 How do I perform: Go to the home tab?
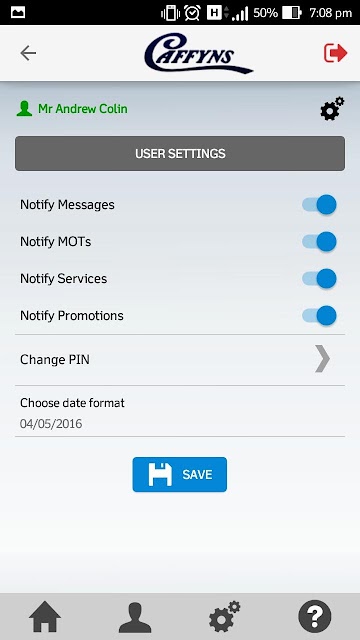tap(45, 616)
